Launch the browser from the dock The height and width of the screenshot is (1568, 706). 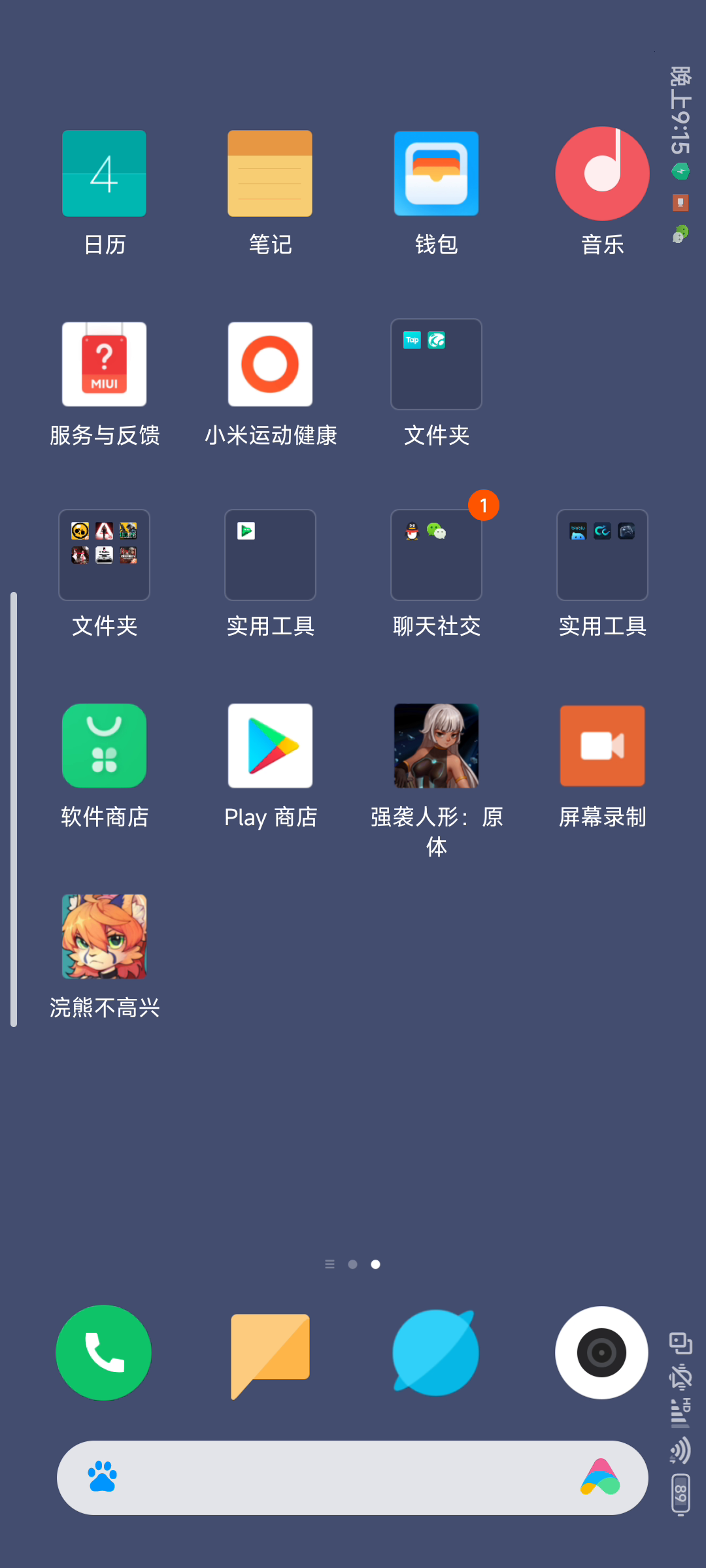click(436, 1352)
